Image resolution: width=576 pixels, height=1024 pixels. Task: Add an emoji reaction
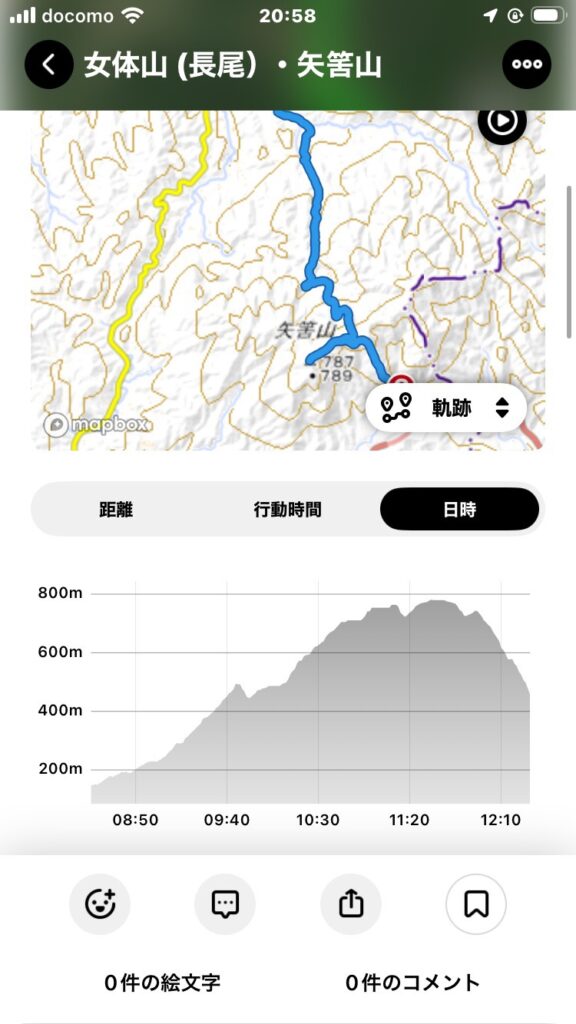100,904
